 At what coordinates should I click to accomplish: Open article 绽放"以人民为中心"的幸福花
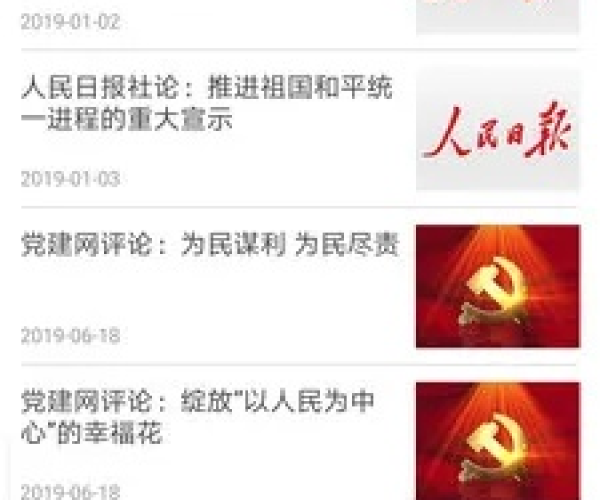tap(198, 418)
